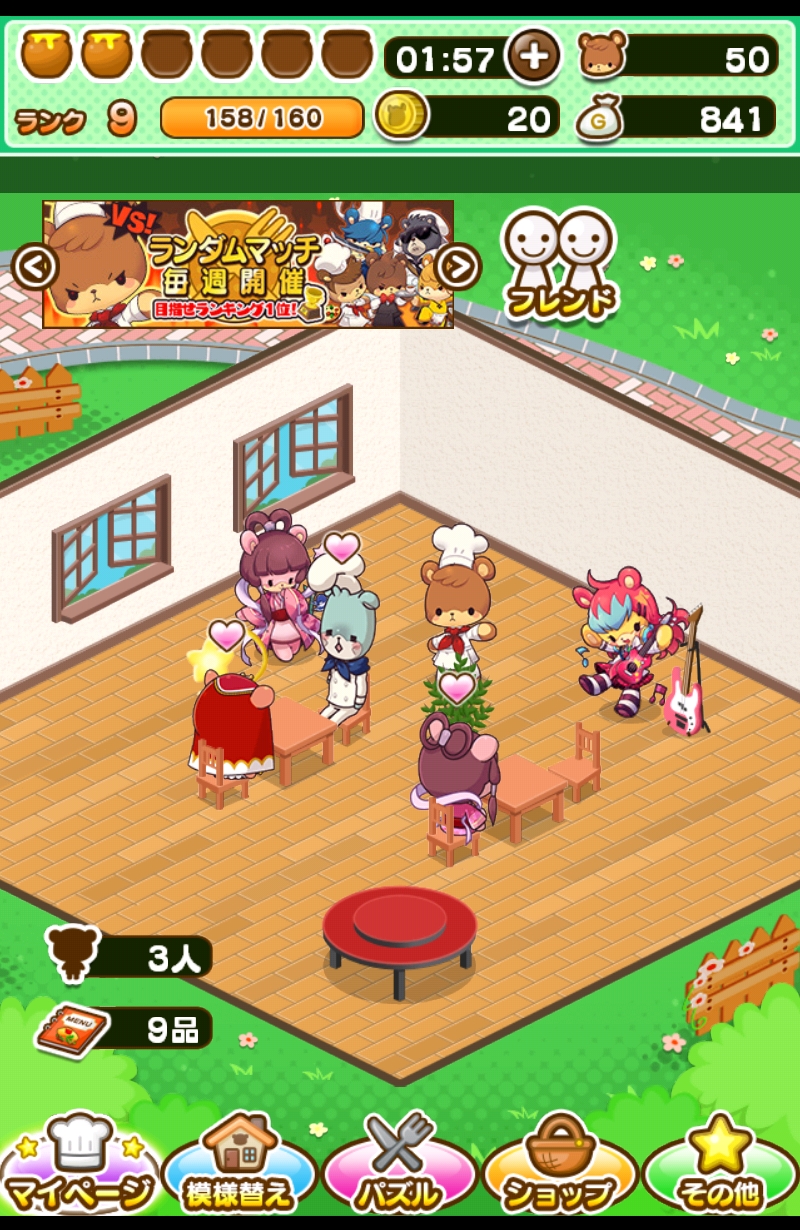Collect the heart above the red-caped customer

click(x=227, y=635)
